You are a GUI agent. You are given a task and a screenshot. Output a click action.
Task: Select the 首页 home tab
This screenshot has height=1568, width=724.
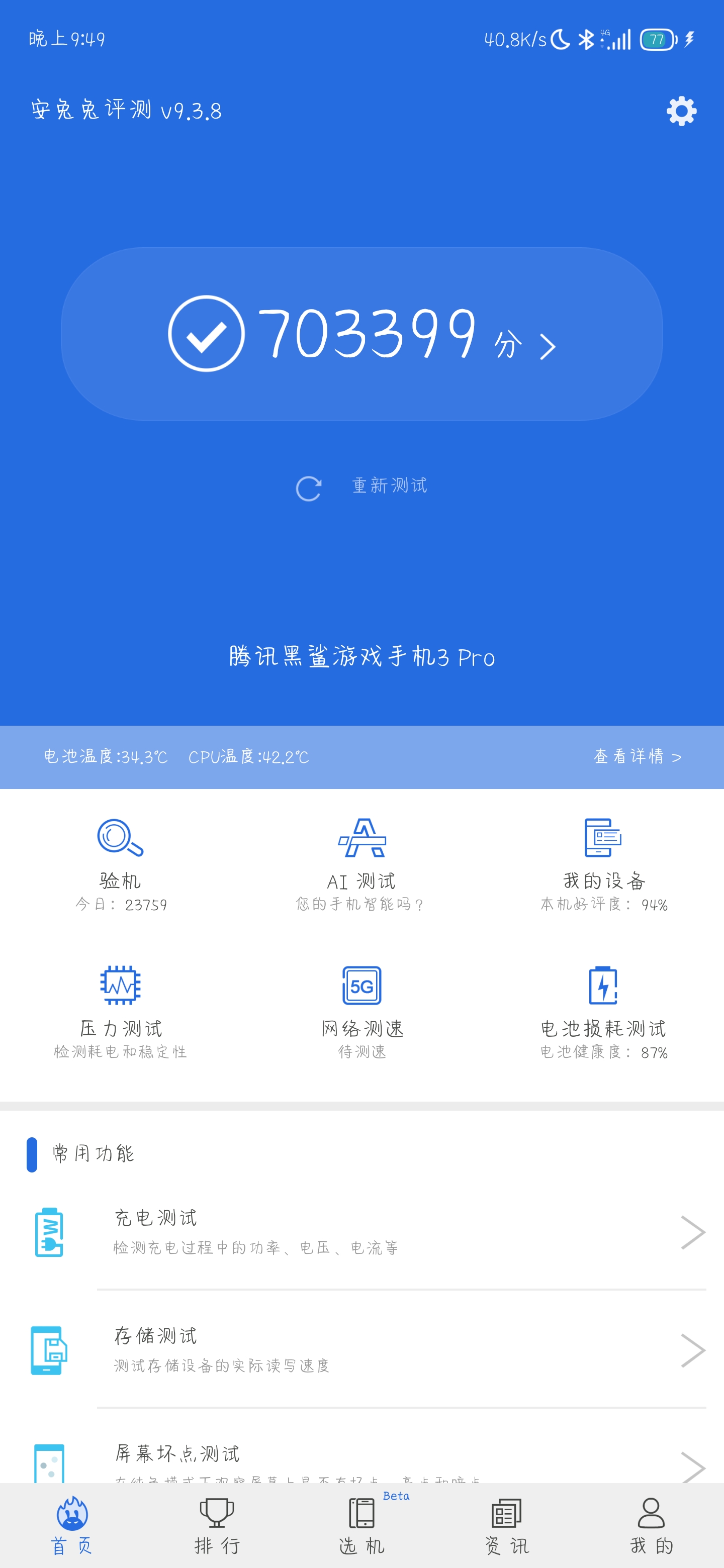coord(72,1525)
